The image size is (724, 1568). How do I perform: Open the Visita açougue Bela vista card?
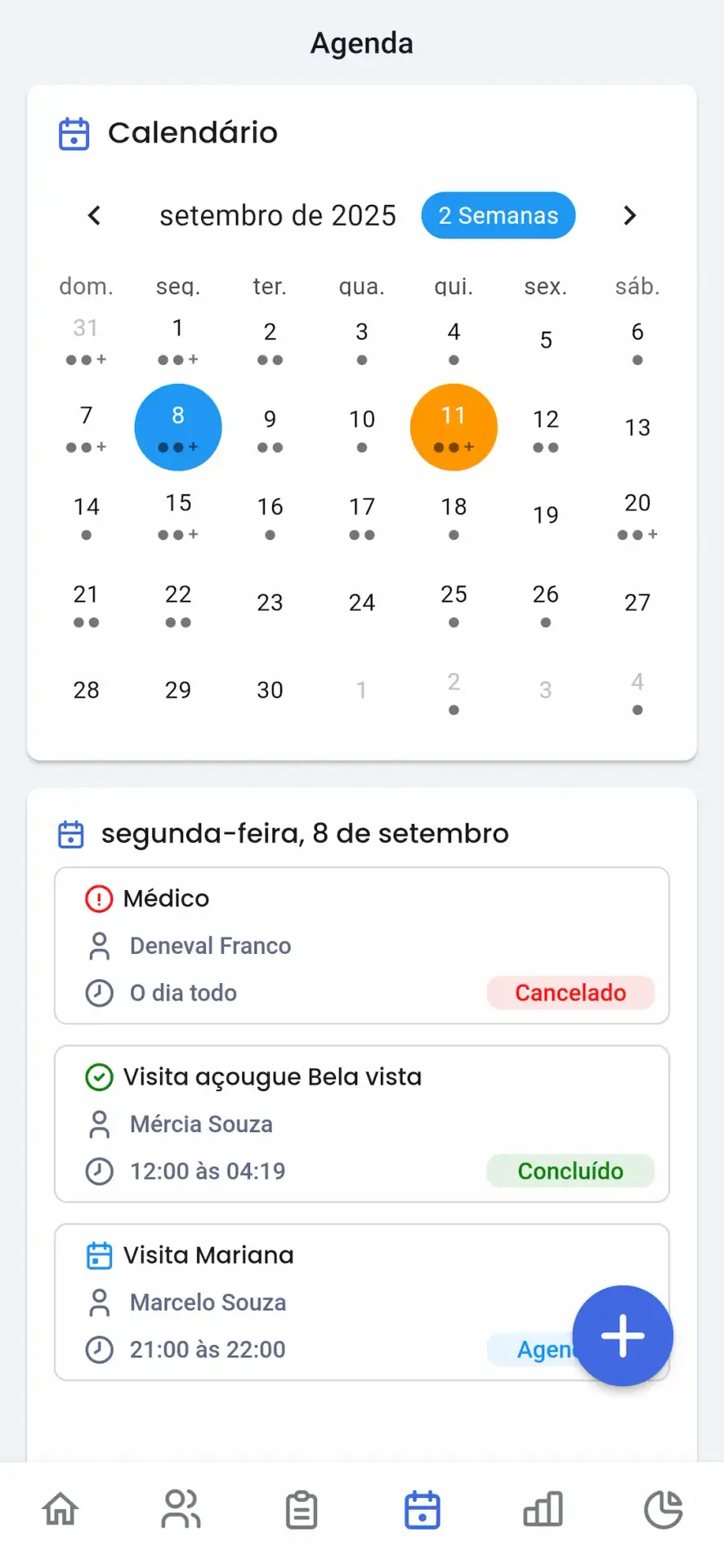click(x=362, y=1124)
